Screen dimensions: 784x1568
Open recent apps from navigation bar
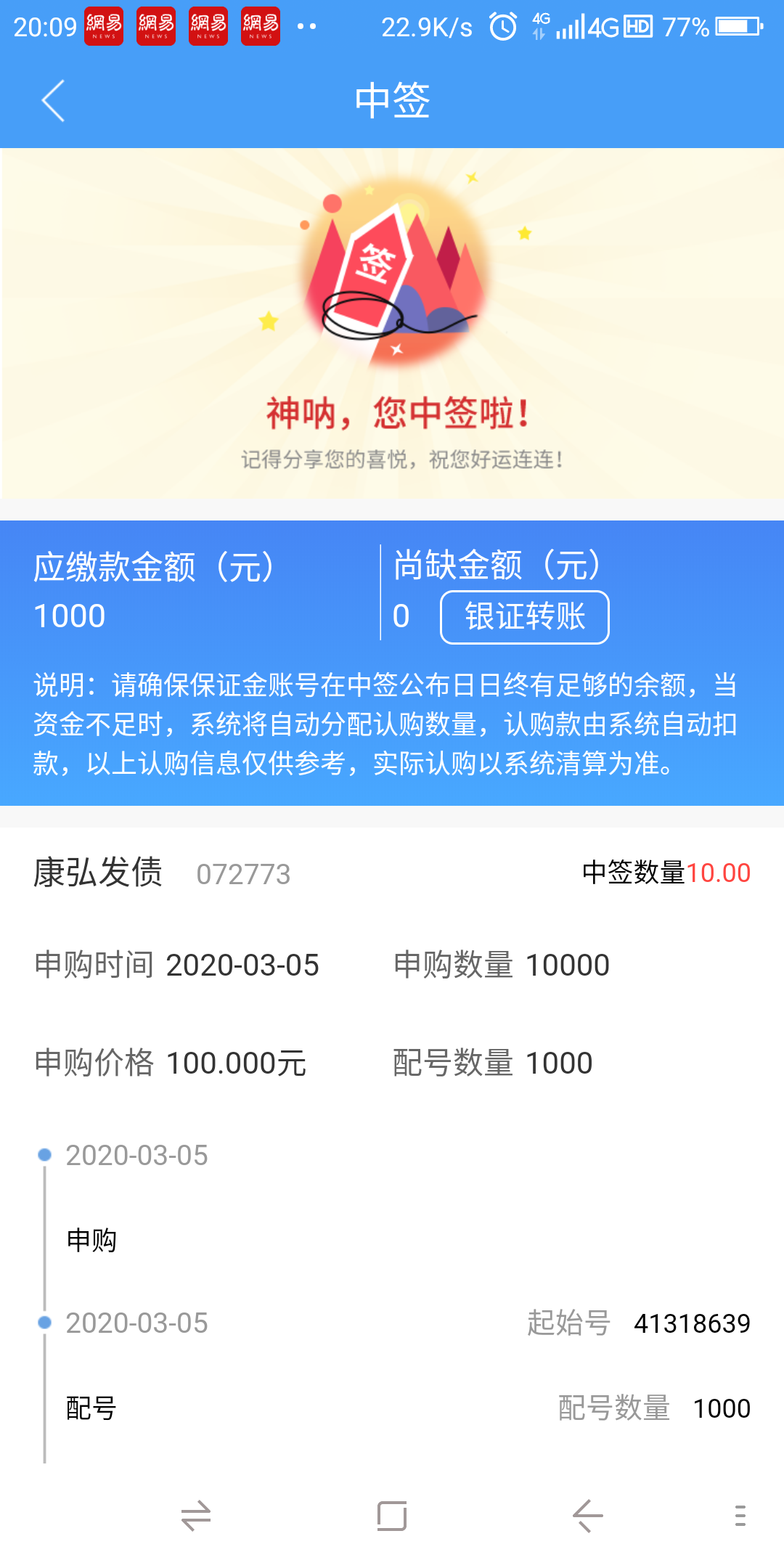point(392,1516)
